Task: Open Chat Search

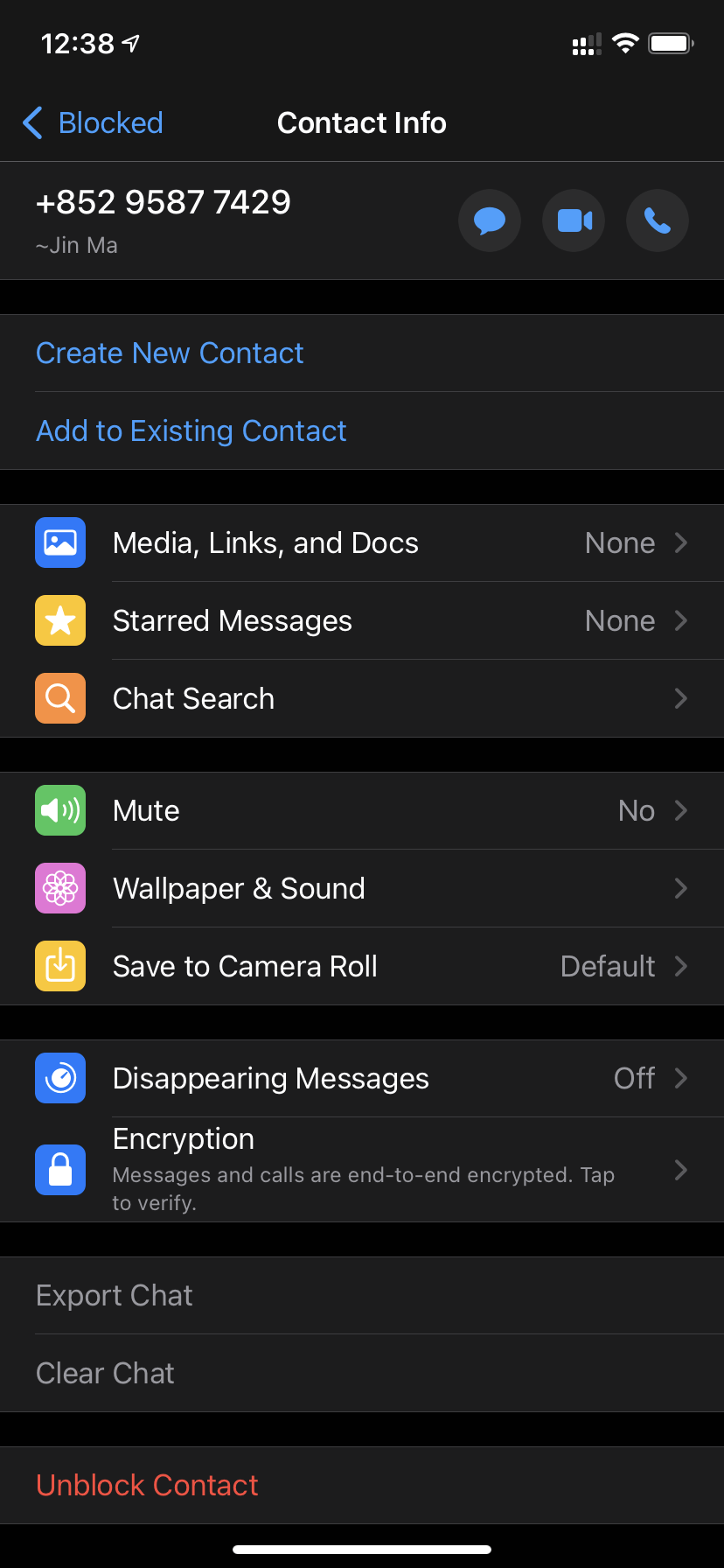Action: click(x=362, y=699)
